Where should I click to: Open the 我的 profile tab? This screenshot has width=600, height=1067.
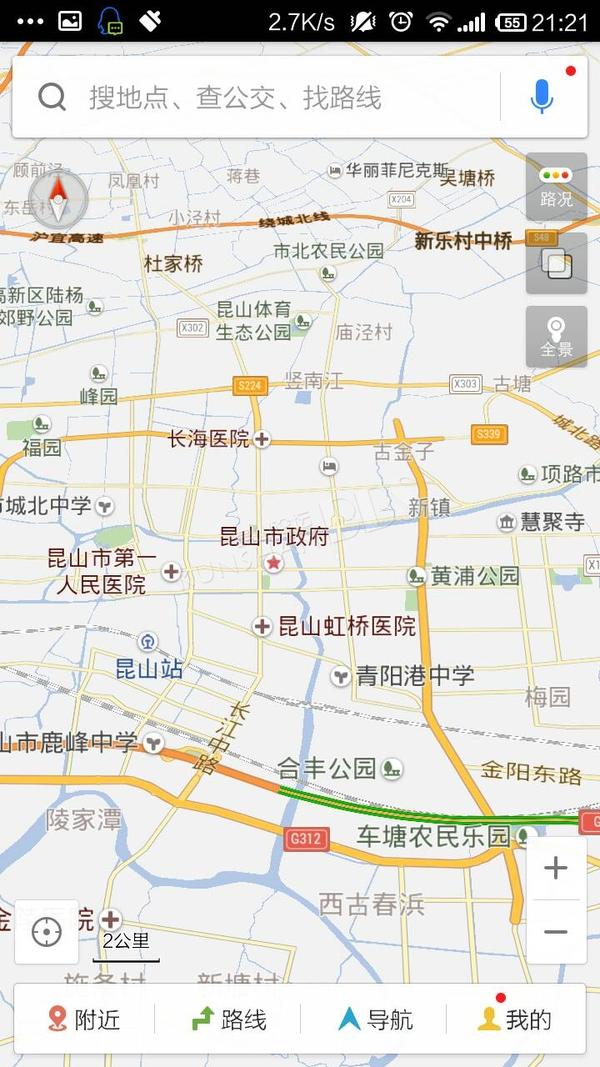[x=516, y=1019]
